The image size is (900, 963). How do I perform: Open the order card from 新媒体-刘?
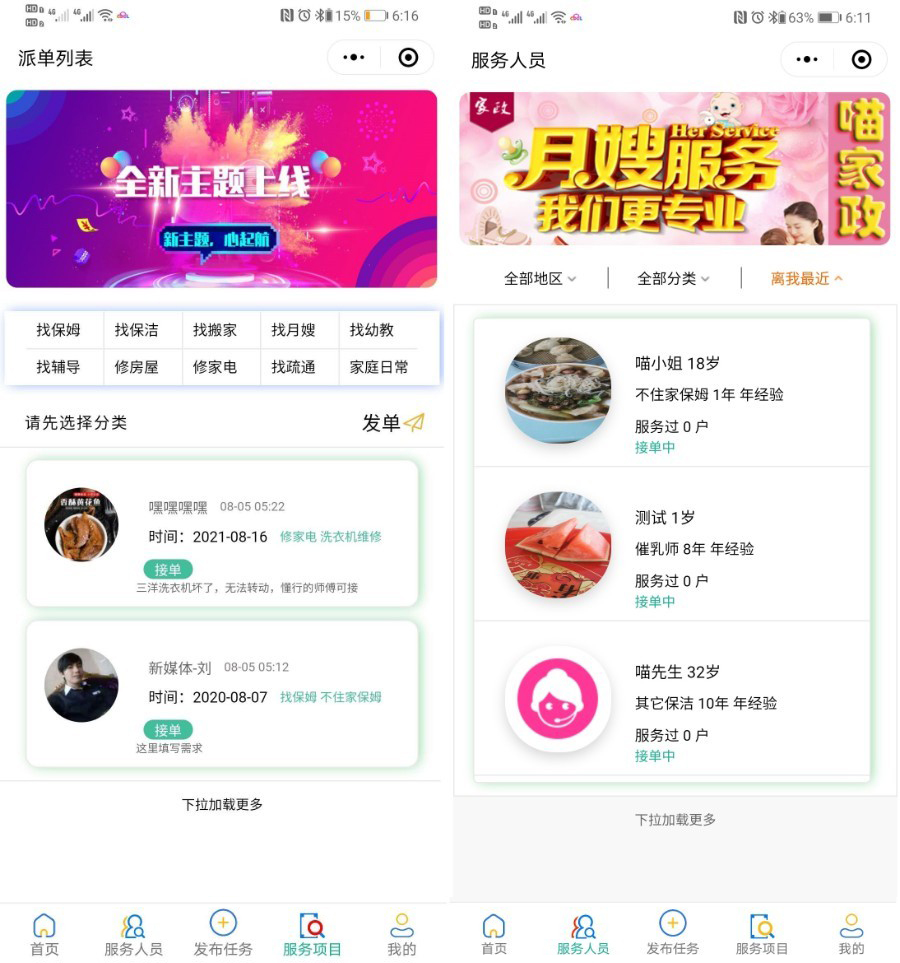tap(222, 694)
